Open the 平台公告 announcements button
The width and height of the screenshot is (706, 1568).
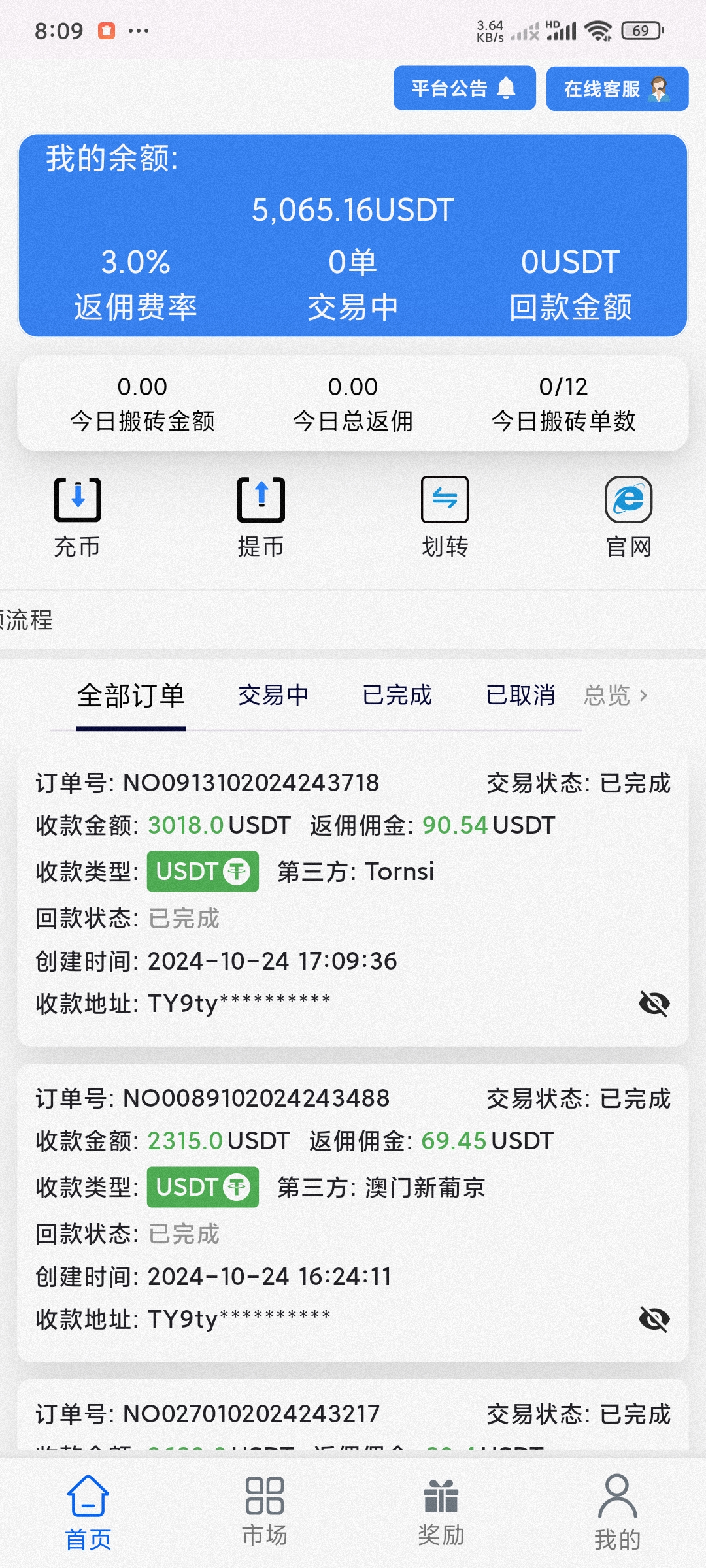pos(464,88)
